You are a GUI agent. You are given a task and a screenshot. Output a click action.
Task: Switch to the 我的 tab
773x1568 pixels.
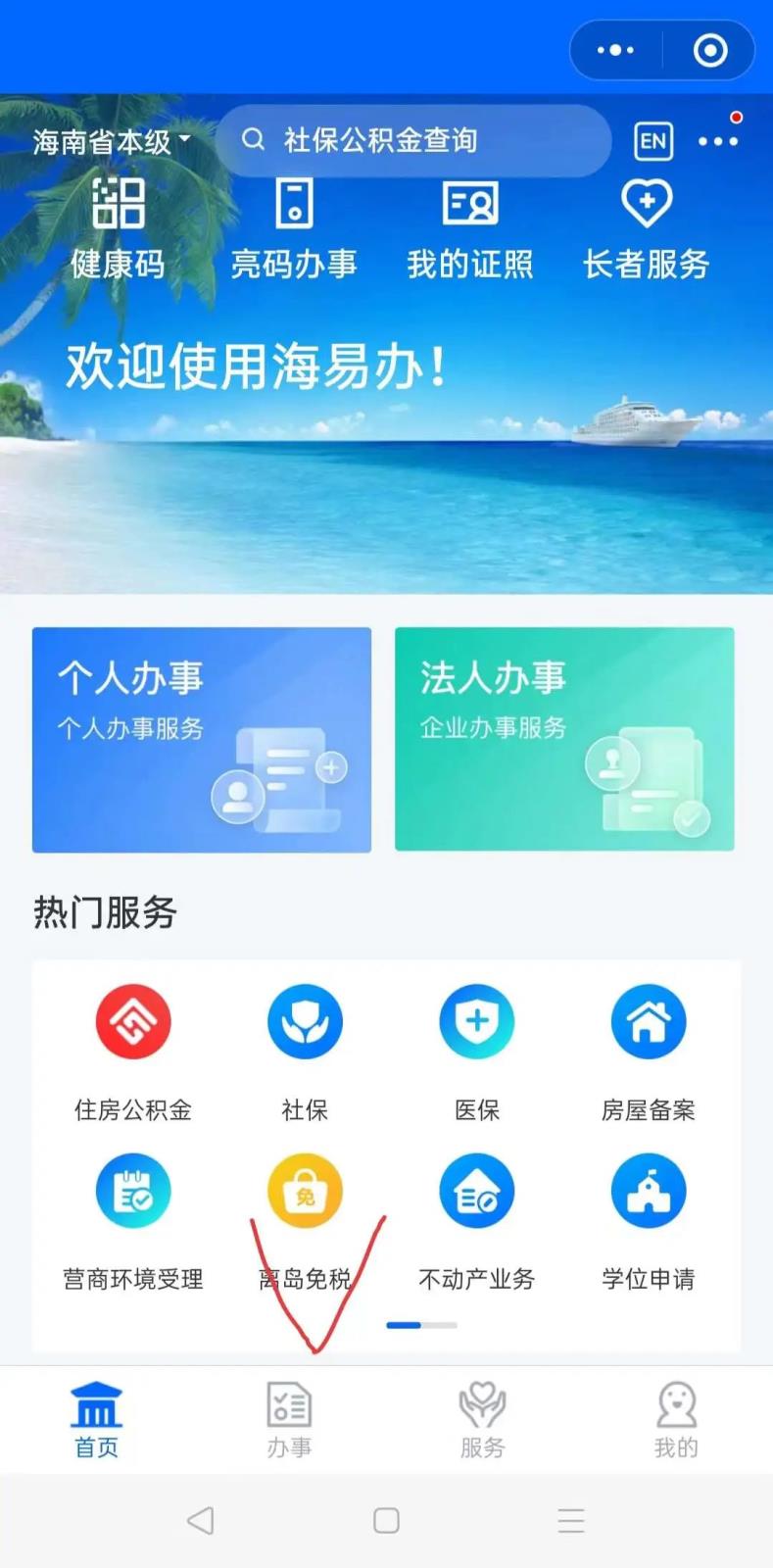(x=676, y=1420)
